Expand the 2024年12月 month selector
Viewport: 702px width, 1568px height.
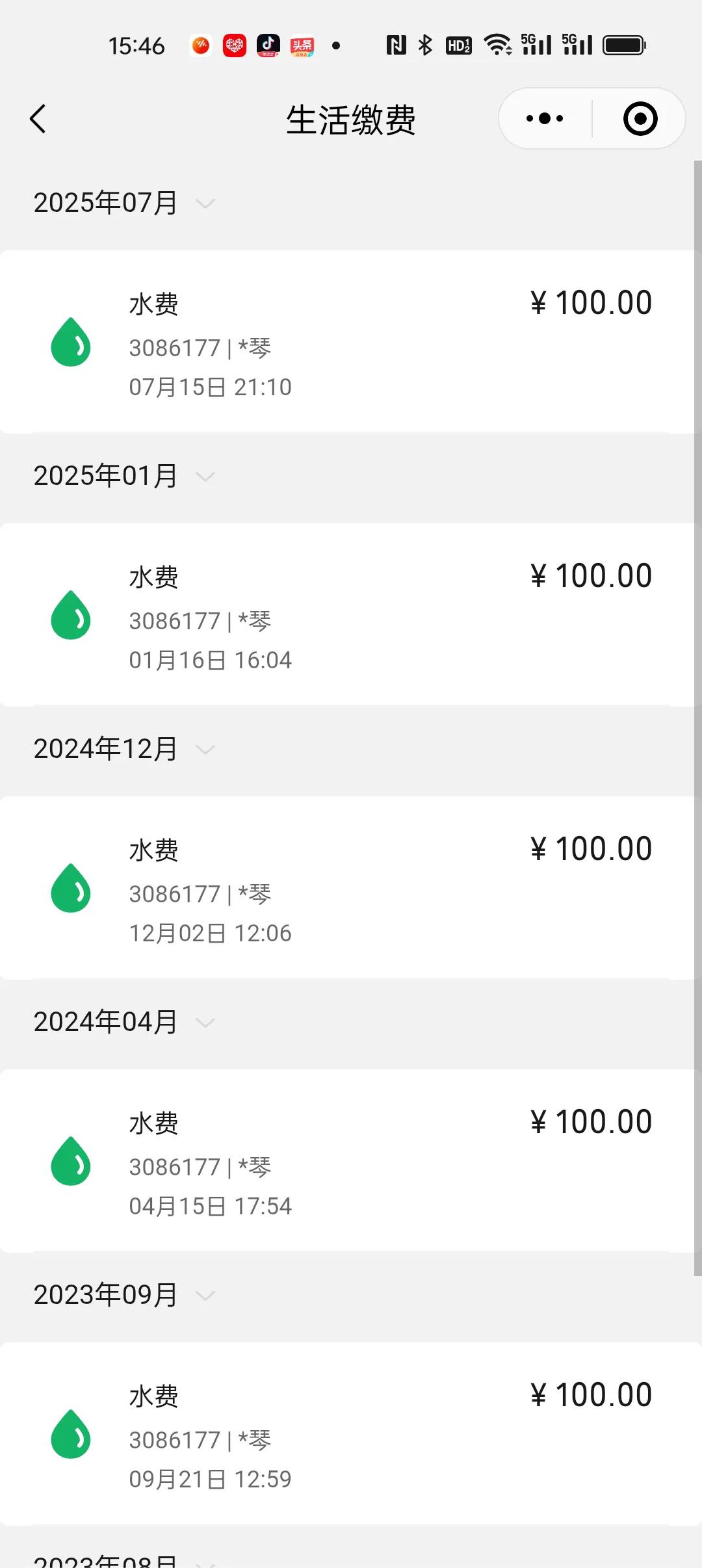(123, 749)
